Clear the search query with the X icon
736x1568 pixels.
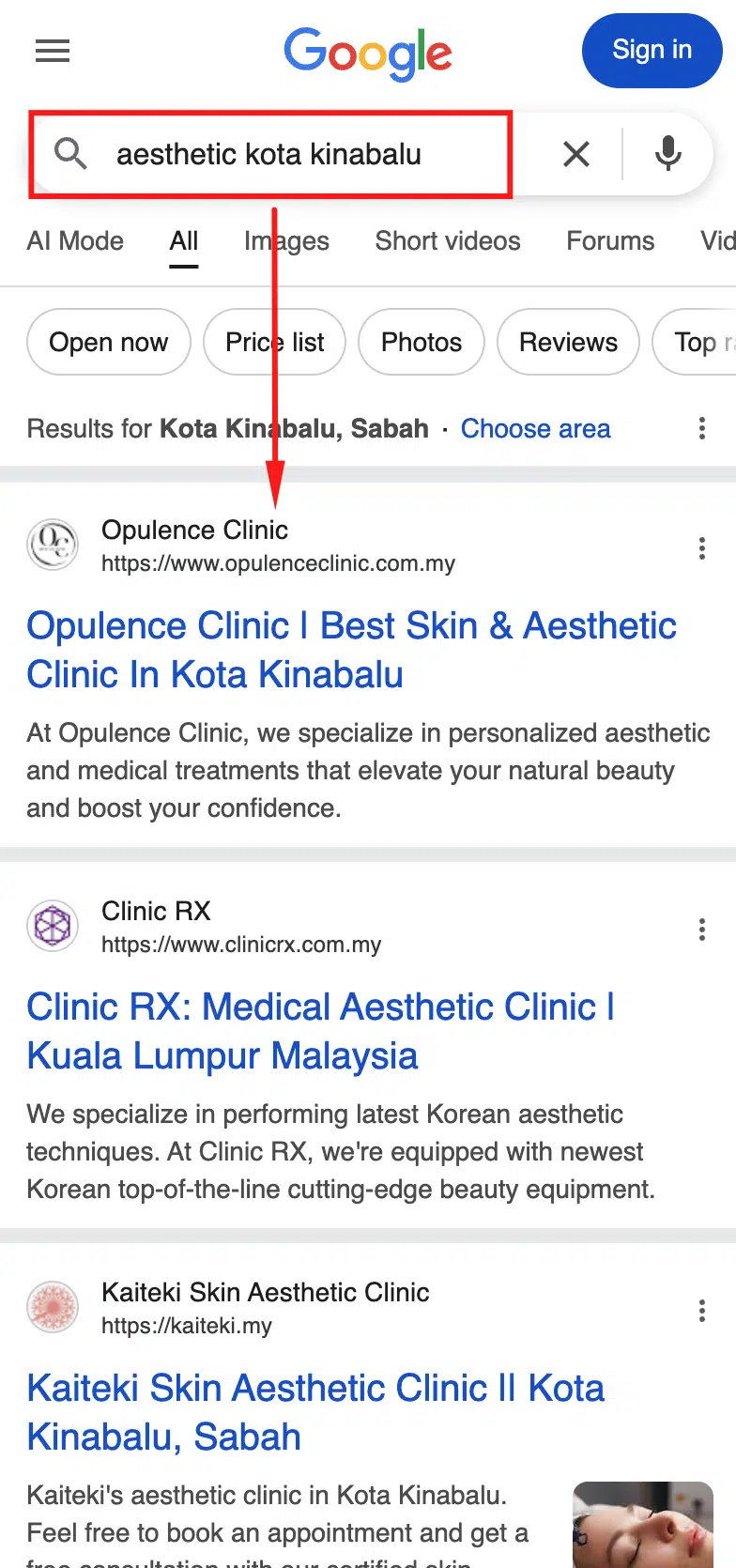(575, 154)
